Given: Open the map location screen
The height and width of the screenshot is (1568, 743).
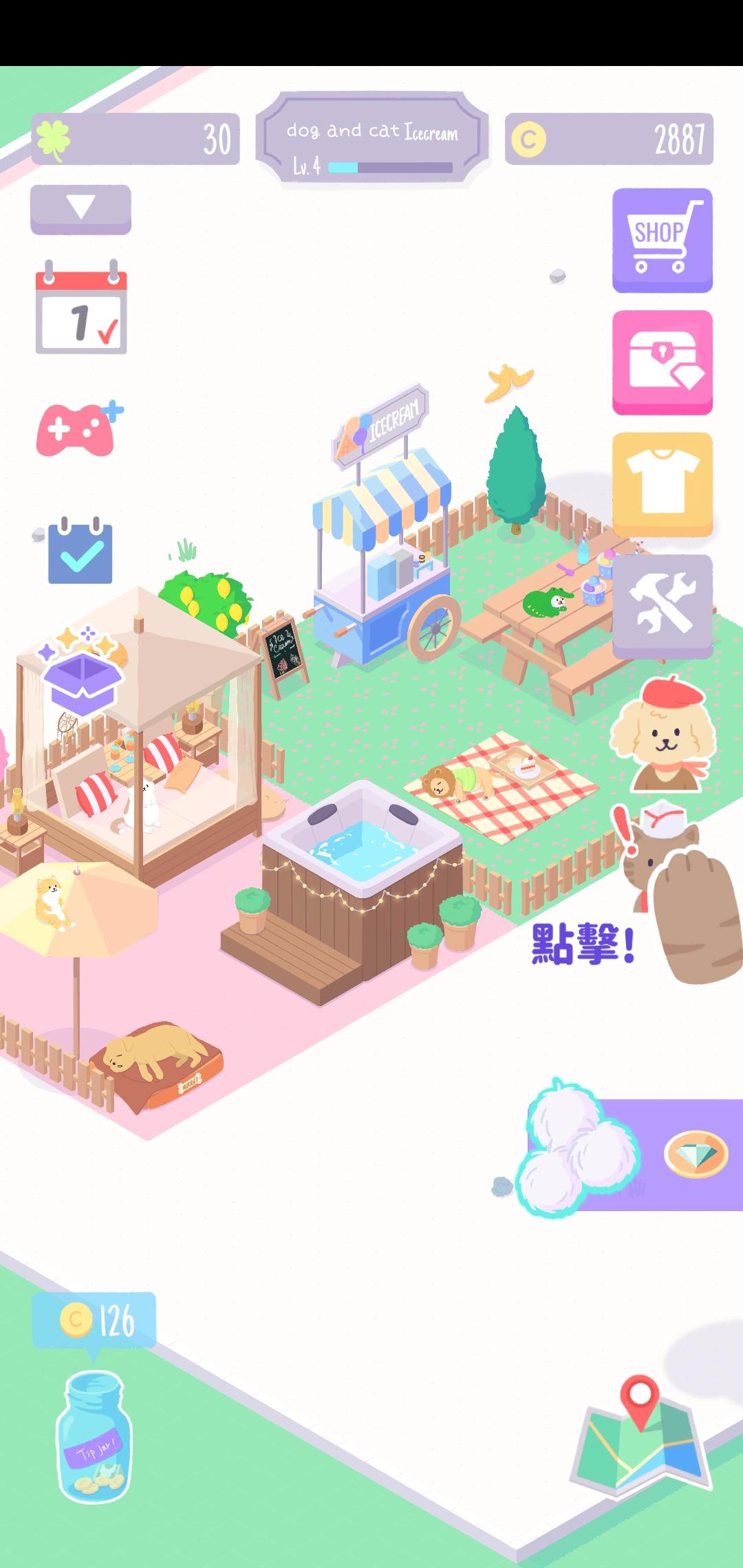Looking at the screenshot, I should pos(640,1444).
